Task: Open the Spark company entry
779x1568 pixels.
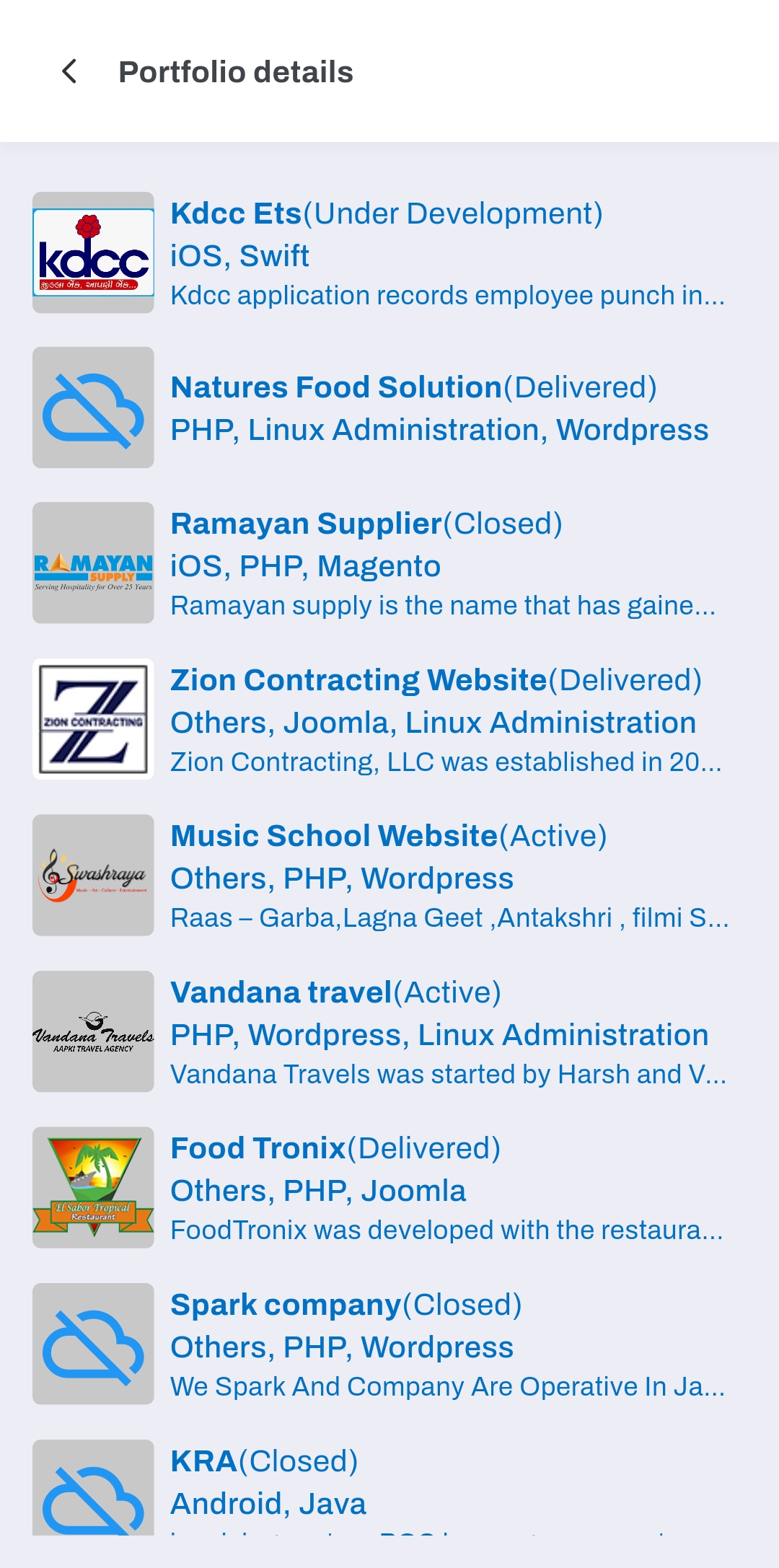Action: 389,1344
